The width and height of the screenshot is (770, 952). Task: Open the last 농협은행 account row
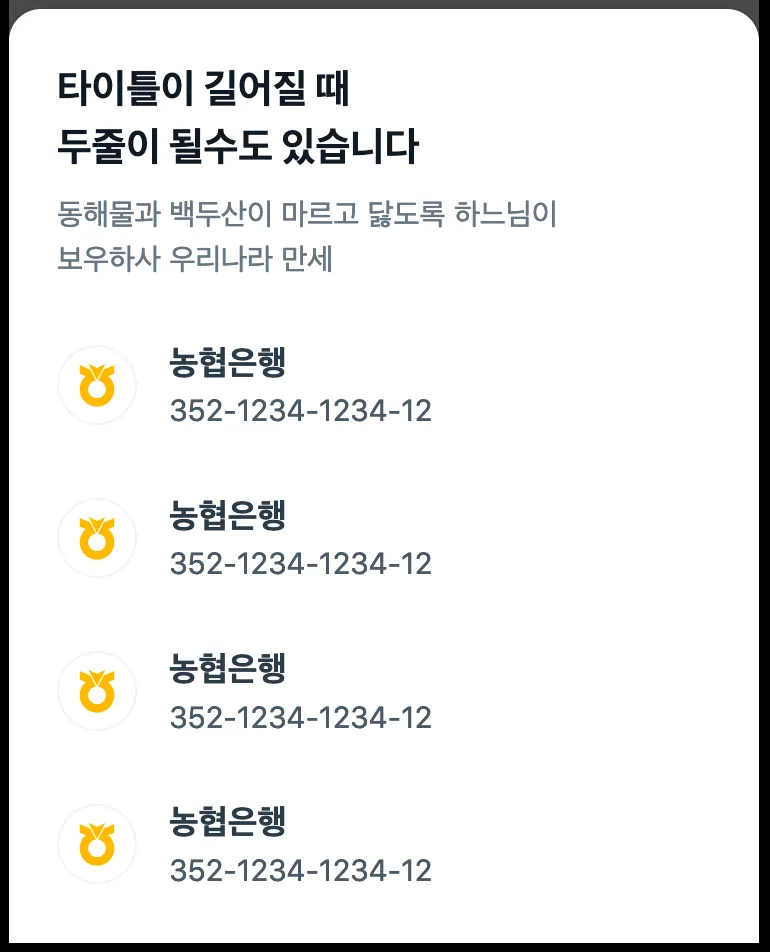[x=300, y=845]
